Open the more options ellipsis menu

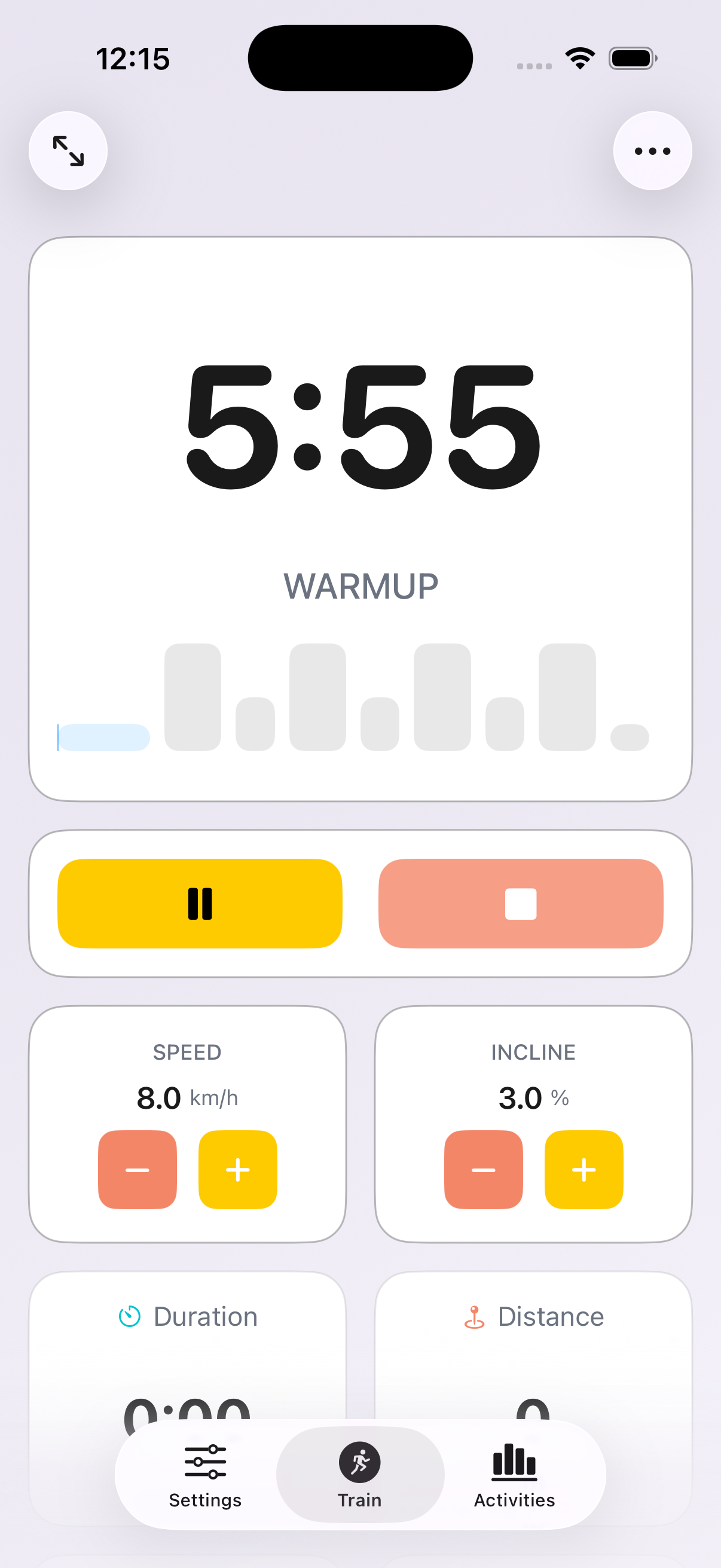652,150
